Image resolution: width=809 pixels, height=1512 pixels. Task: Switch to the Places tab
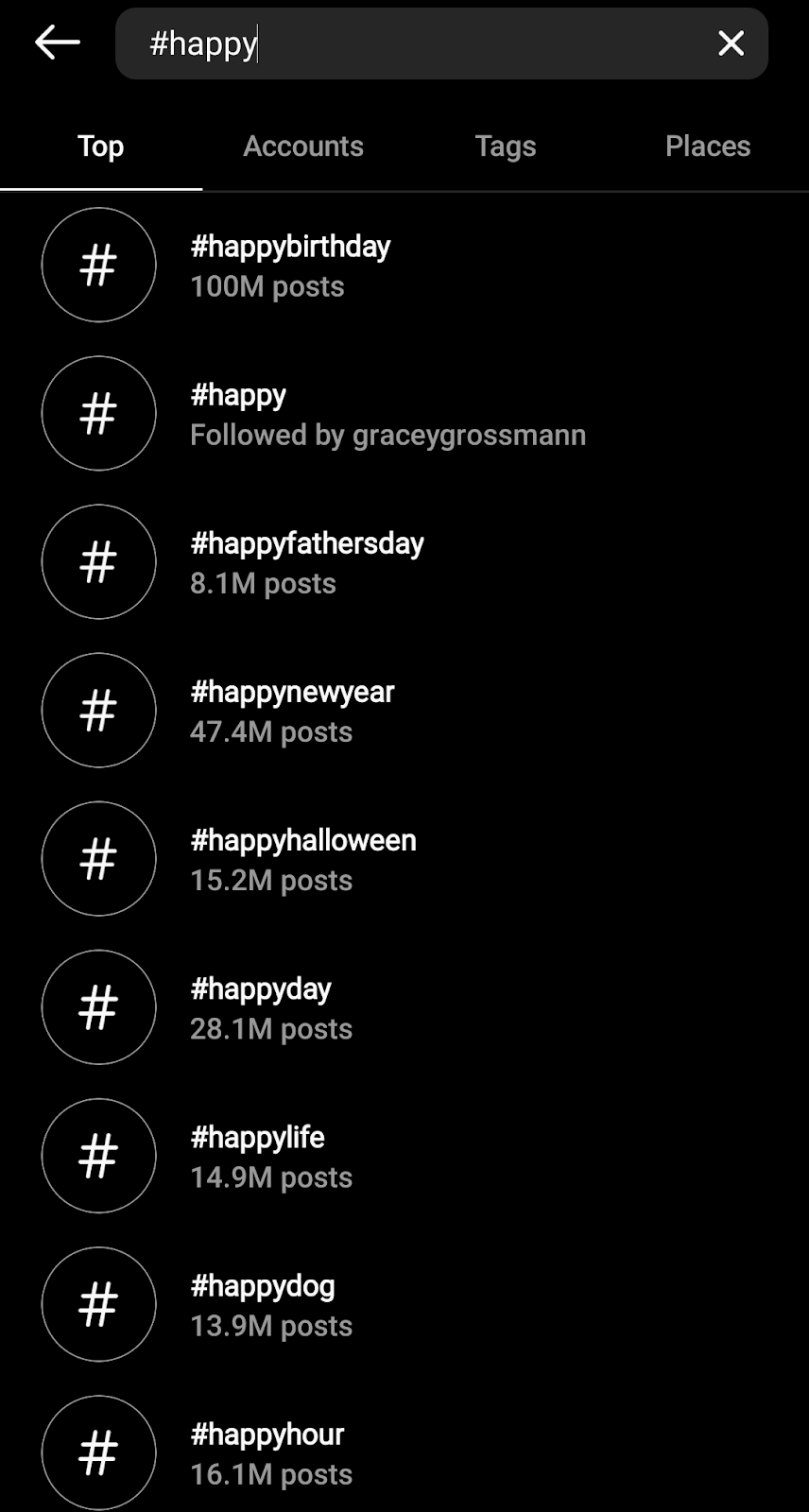(707, 146)
